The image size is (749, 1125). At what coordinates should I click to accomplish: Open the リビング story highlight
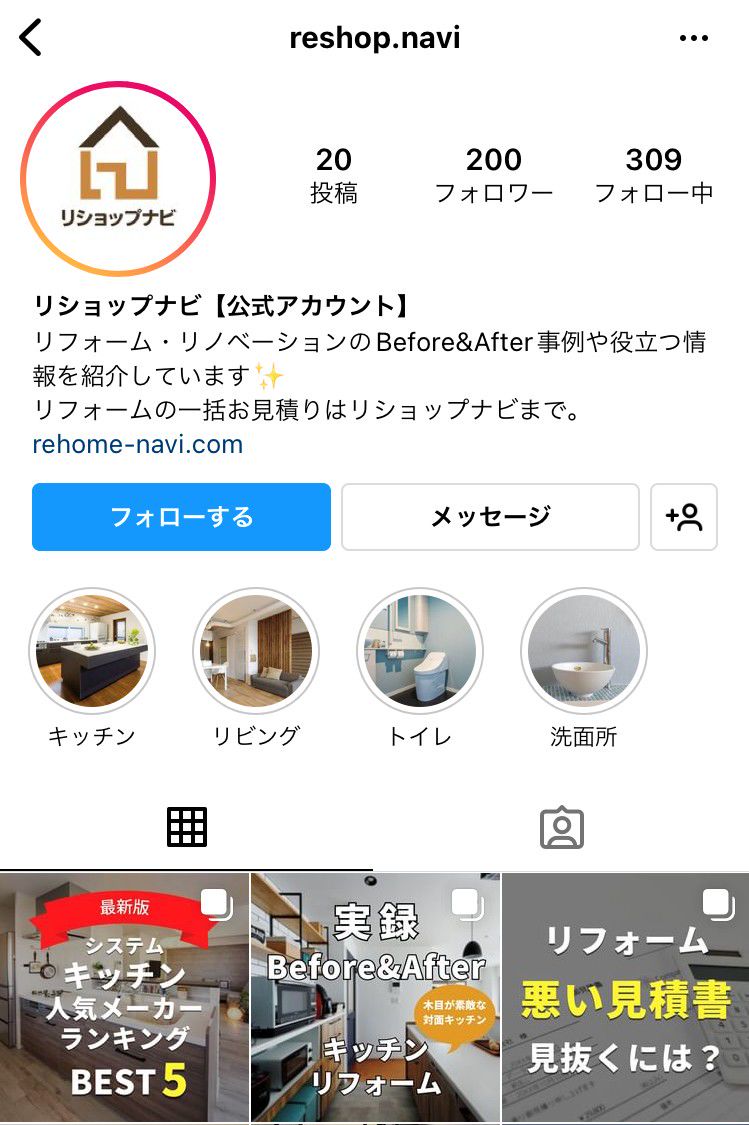(x=256, y=651)
